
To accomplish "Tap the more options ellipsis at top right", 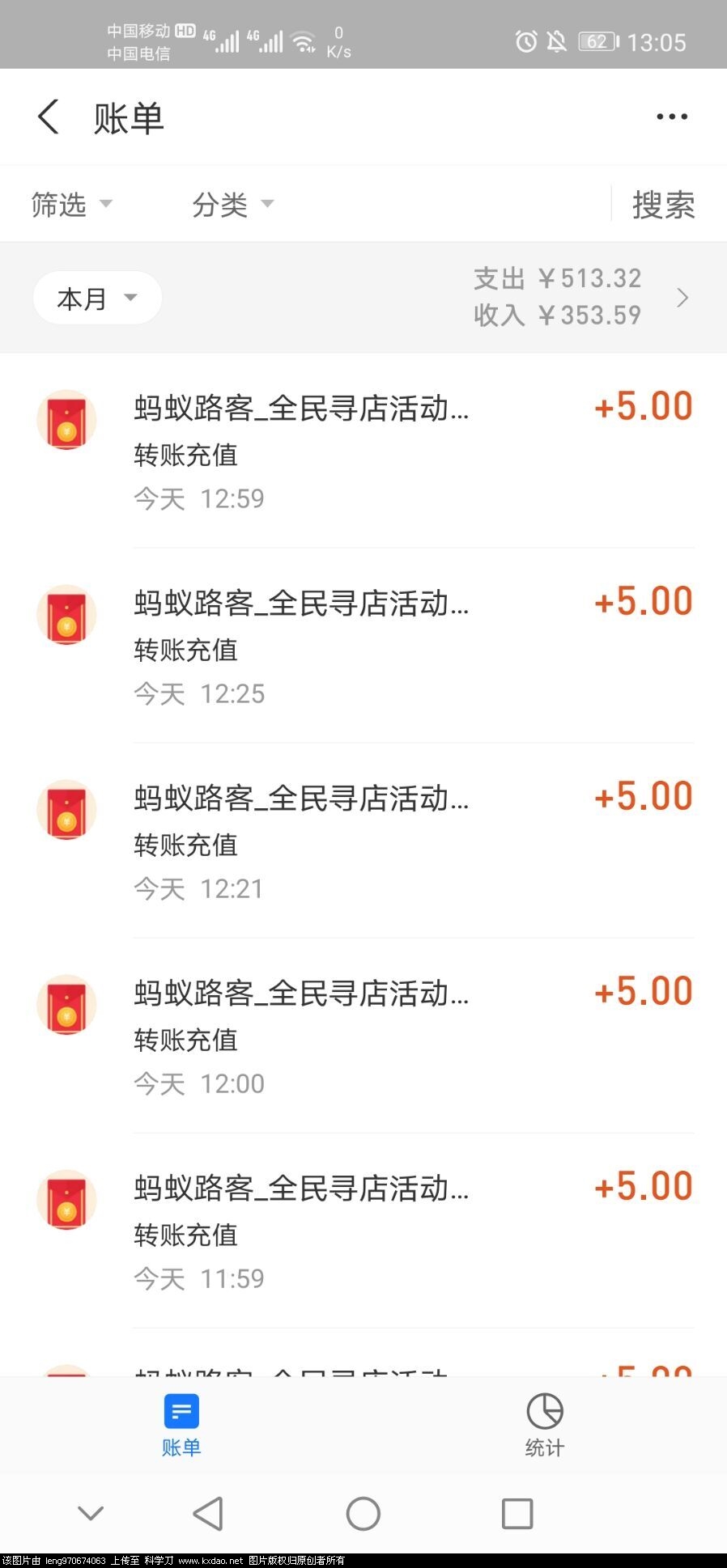I will [672, 117].
